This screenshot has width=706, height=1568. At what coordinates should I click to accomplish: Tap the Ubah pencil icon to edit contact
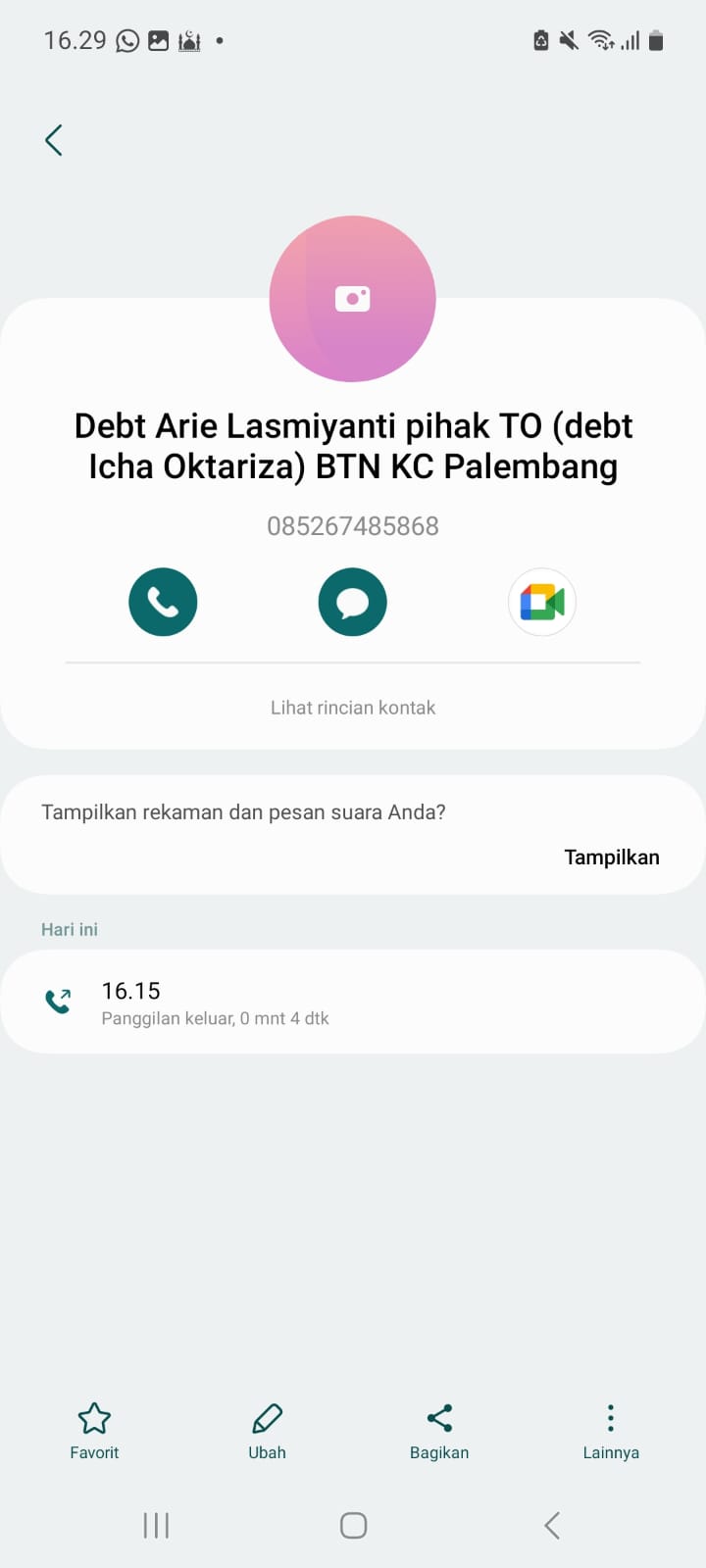coord(267,1417)
